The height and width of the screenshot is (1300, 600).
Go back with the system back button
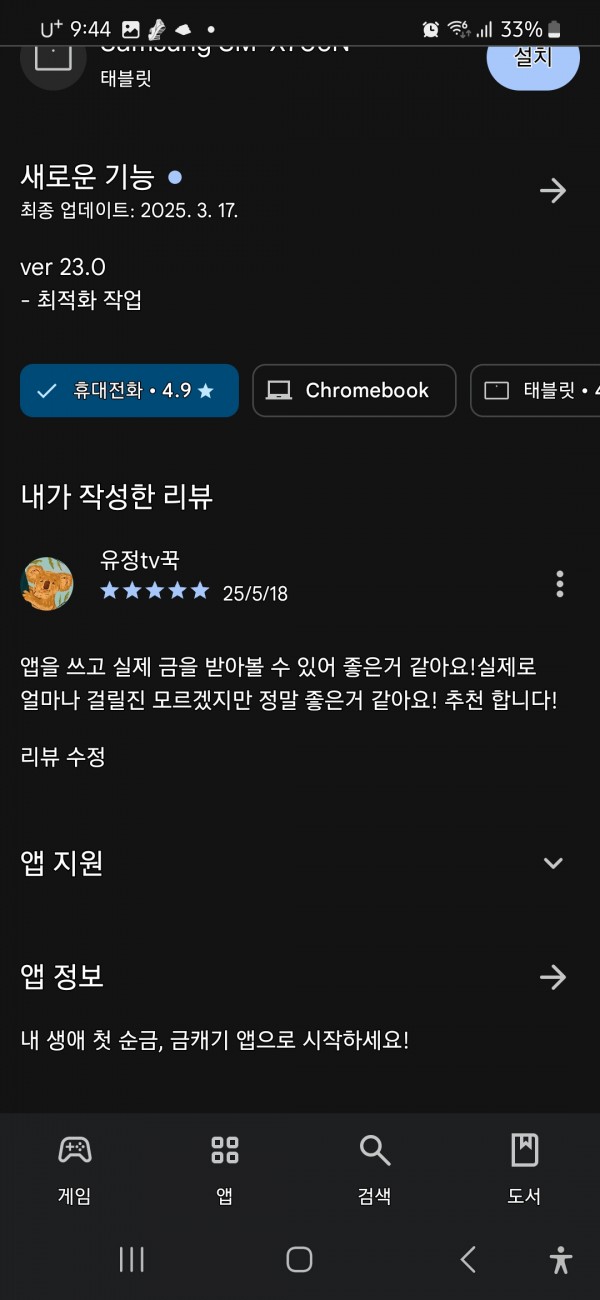click(x=468, y=1259)
